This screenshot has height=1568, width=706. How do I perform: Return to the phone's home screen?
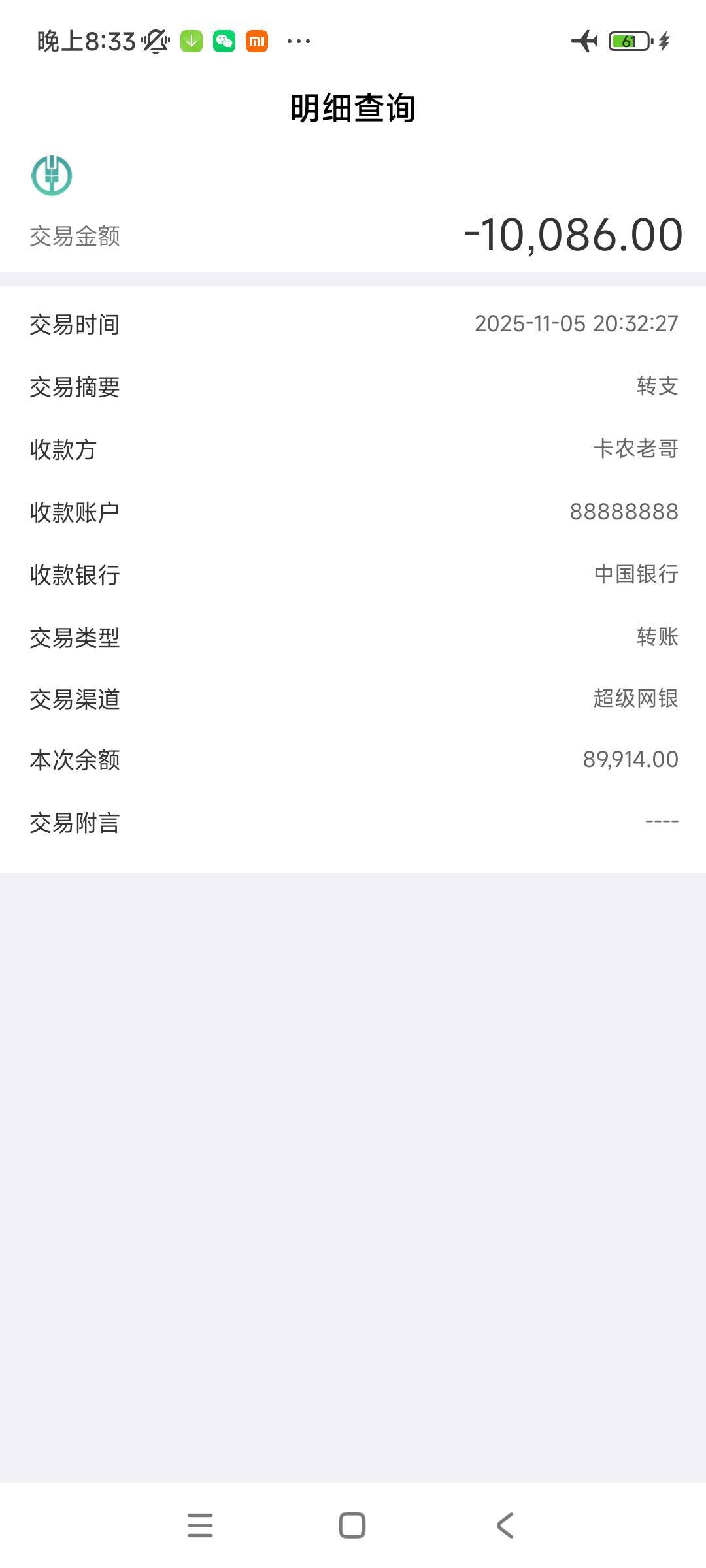coord(352,1526)
